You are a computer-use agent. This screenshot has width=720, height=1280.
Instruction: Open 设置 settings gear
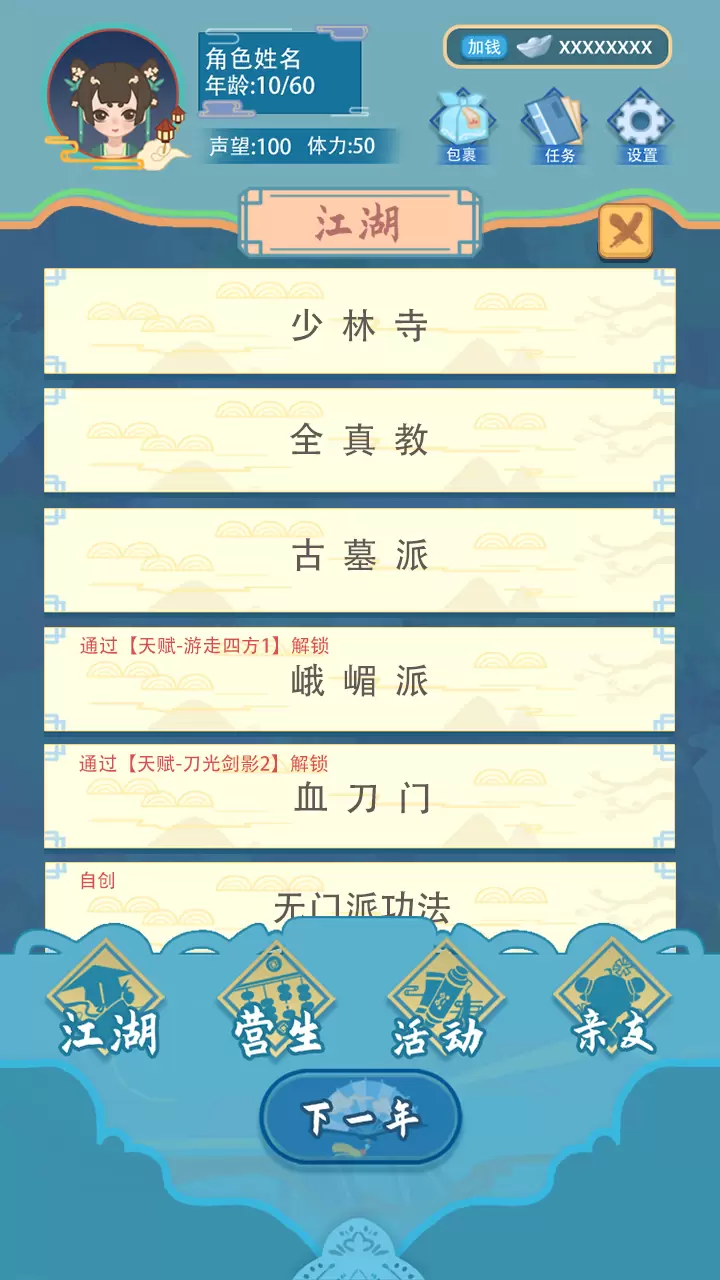[641, 126]
